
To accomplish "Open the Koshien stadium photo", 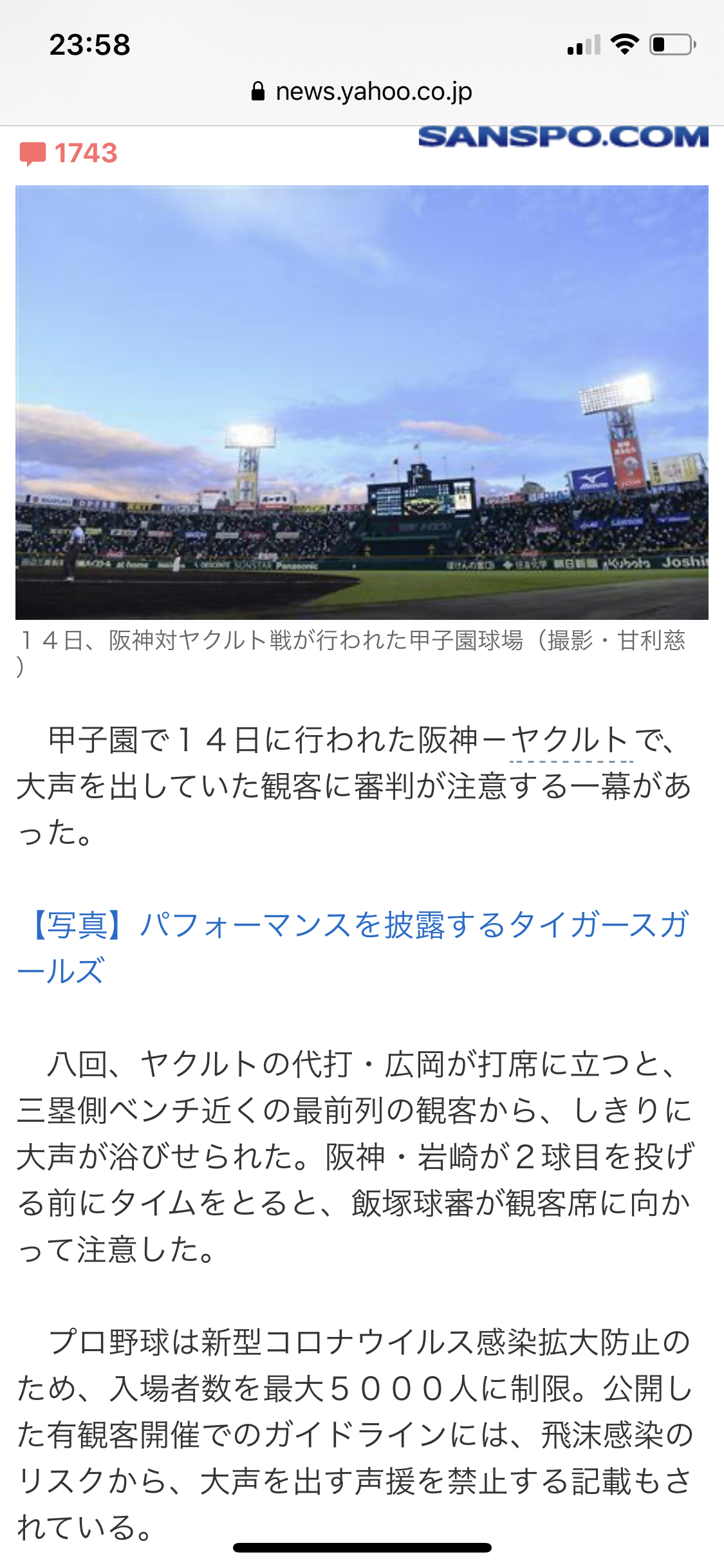I will (362, 402).
